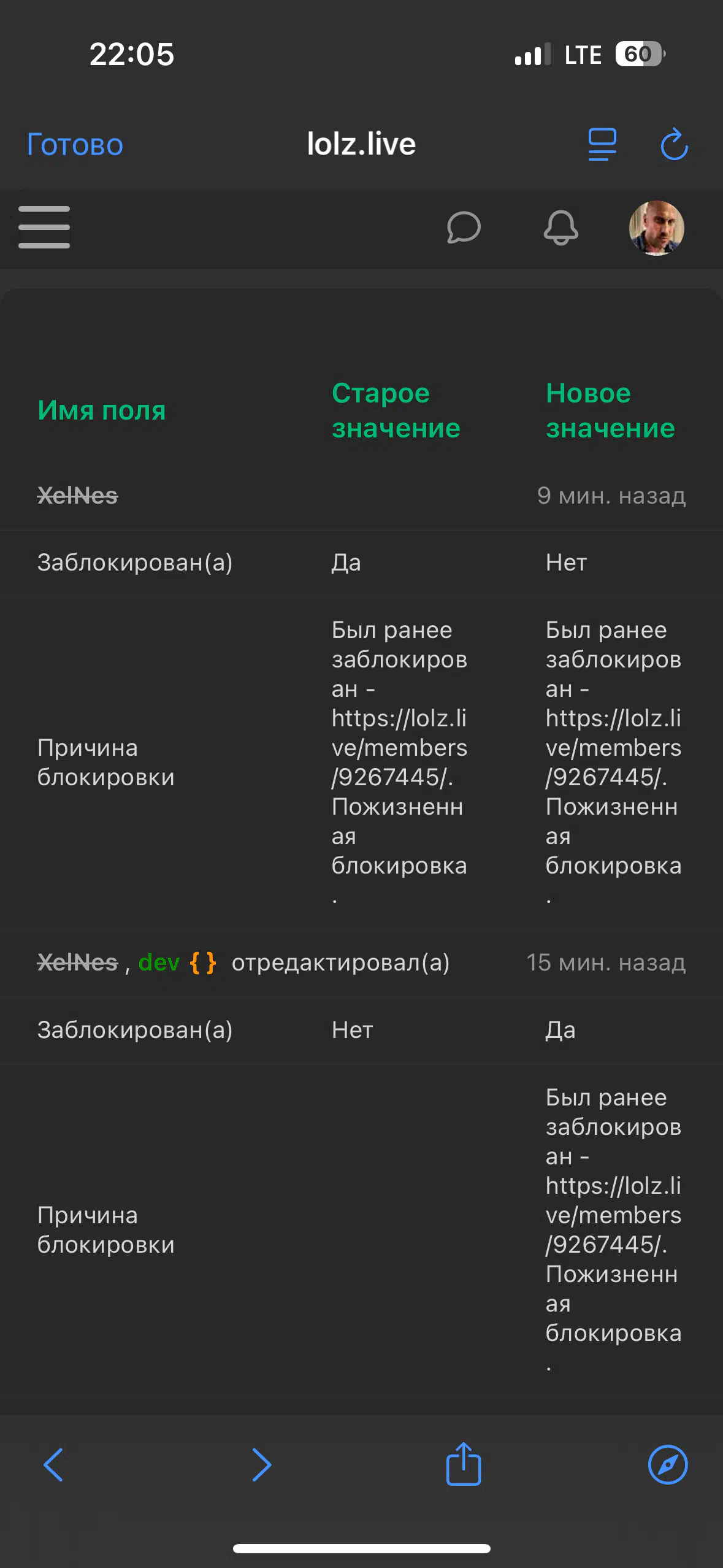The width and height of the screenshot is (723, 1568).
Task: Reload the lolz.live page
Action: 674,144
